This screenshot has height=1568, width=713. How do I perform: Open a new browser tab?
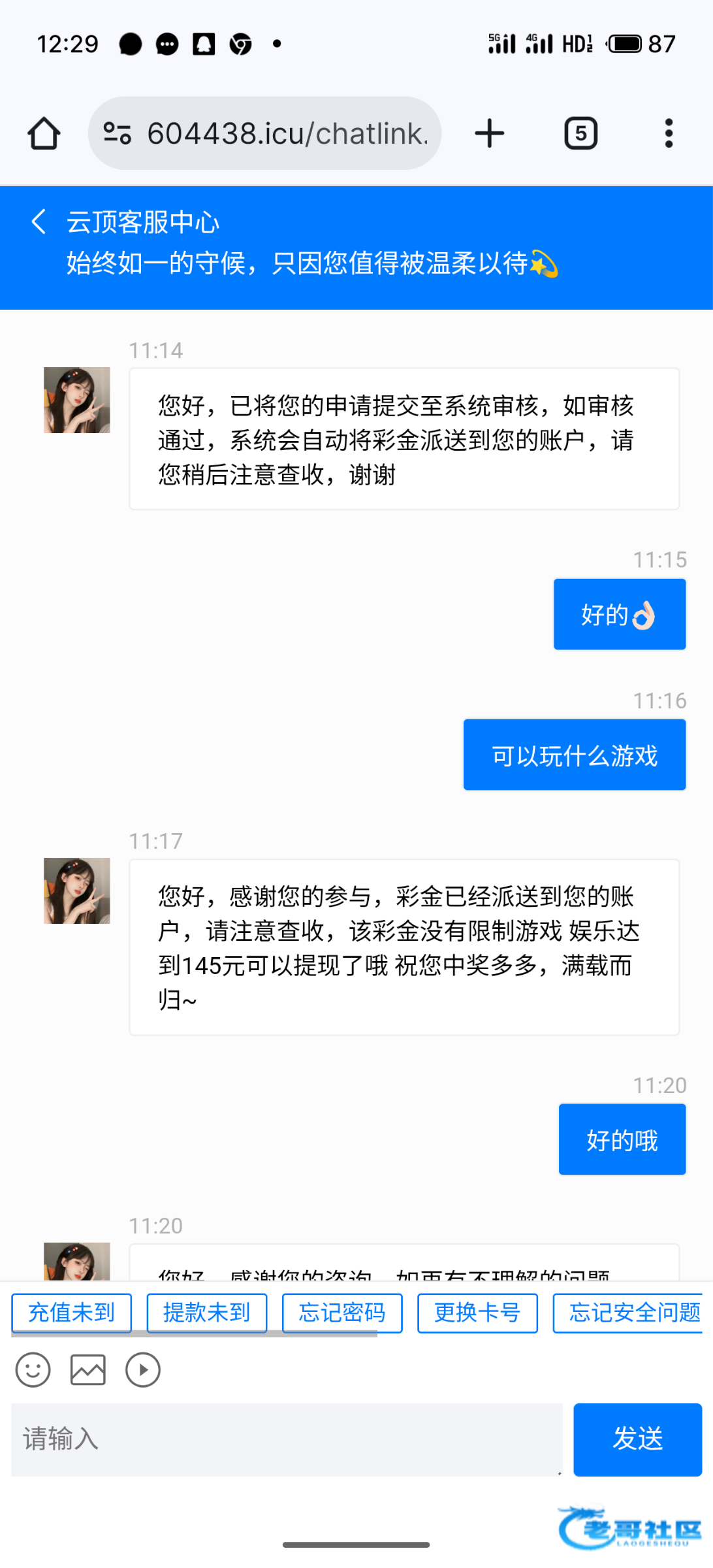coord(489,134)
